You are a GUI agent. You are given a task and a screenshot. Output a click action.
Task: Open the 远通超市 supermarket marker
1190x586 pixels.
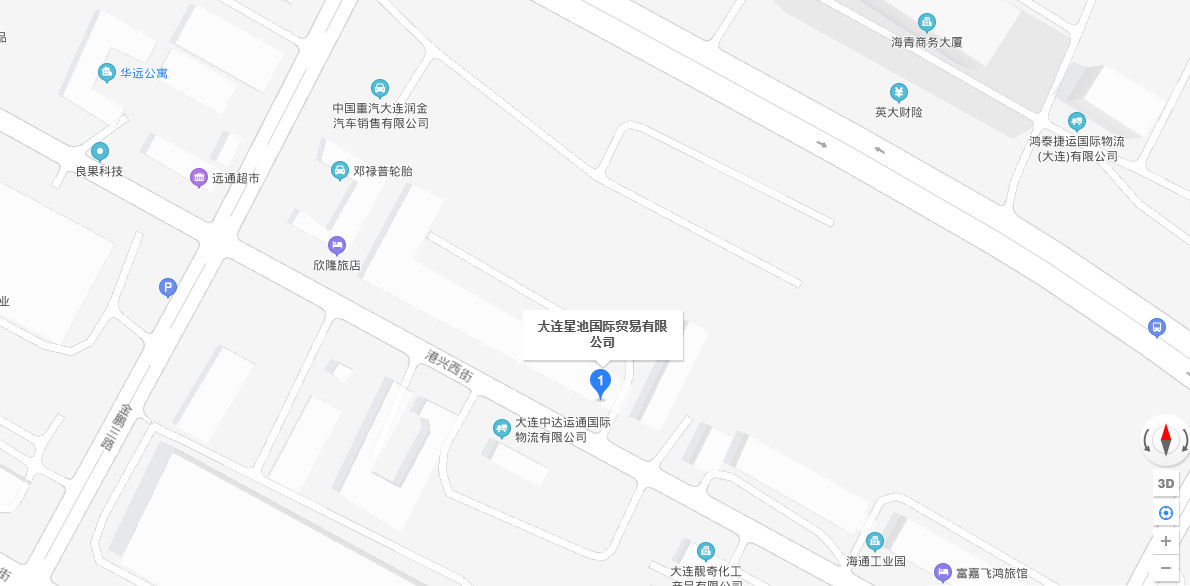pos(199,178)
